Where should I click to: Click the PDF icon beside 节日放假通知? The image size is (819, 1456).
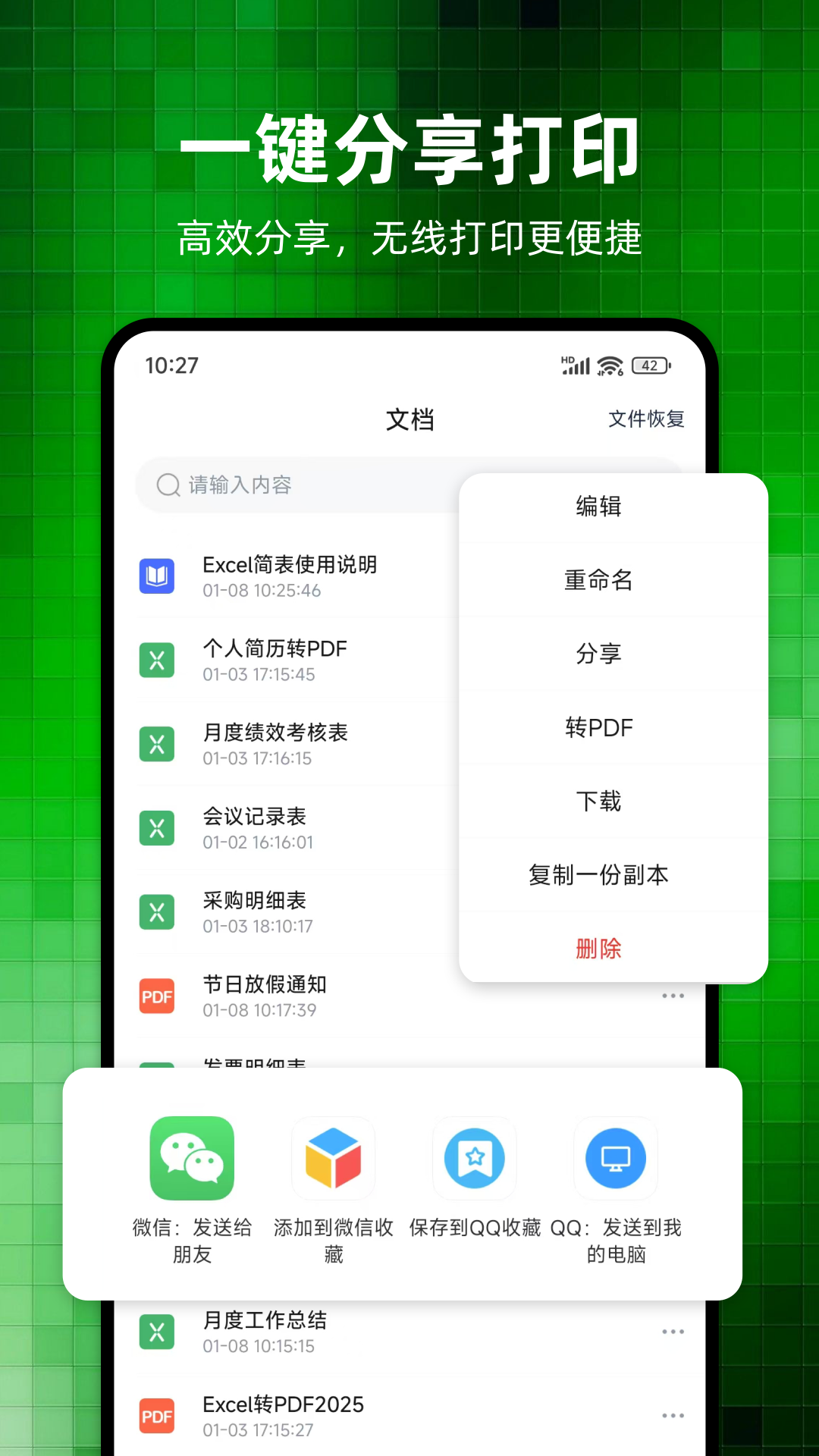tap(157, 996)
